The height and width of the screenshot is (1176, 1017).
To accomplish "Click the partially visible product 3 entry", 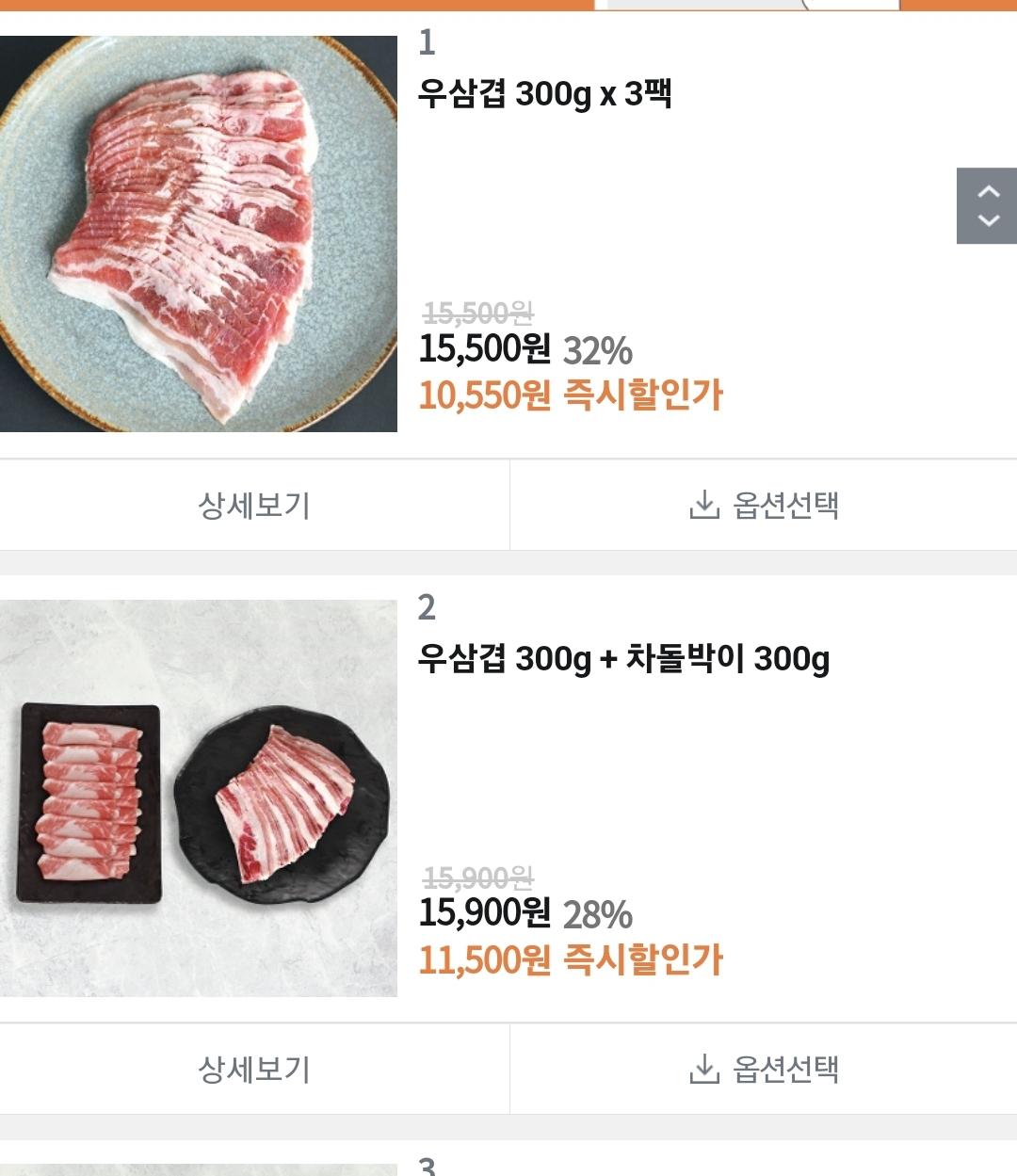I will [x=427, y=1169].
